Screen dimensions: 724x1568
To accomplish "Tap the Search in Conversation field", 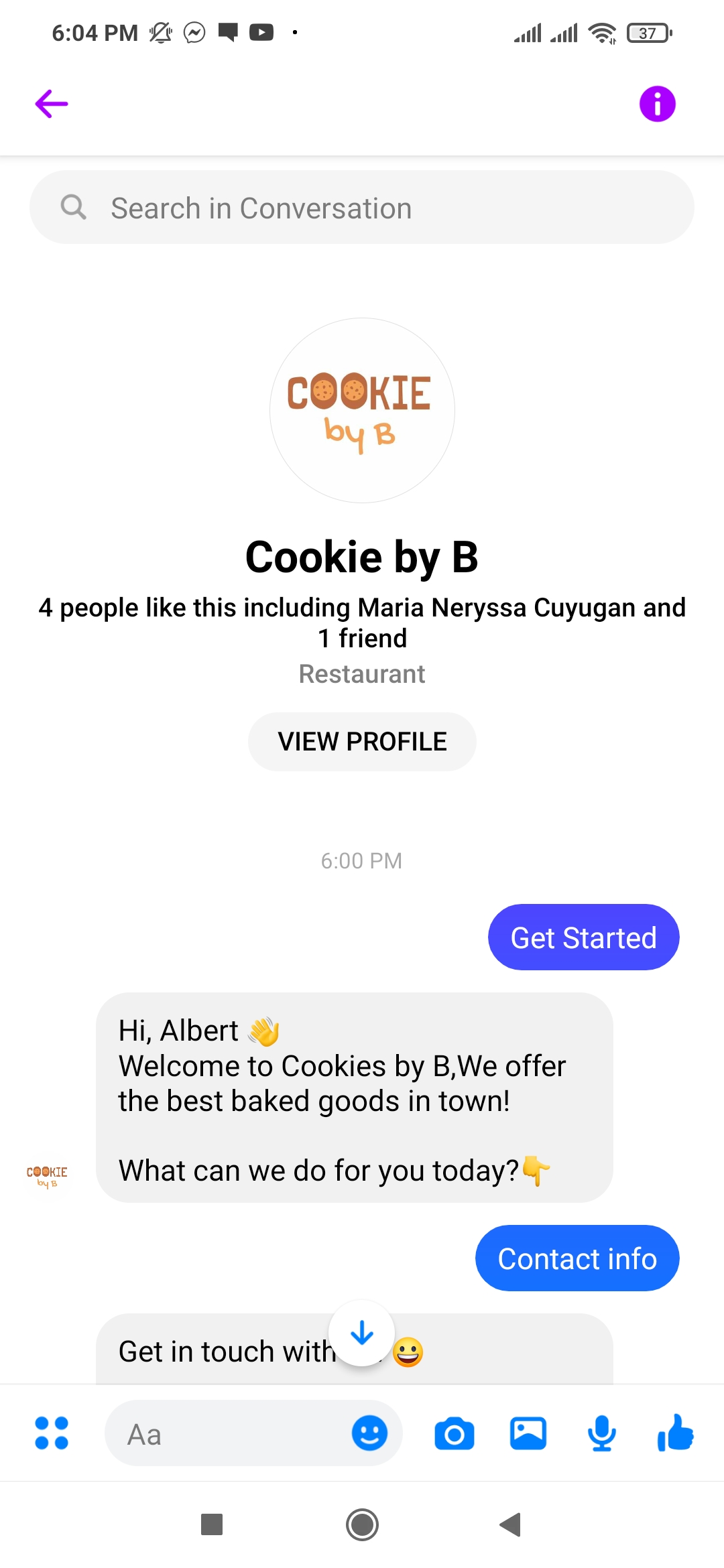I will pos(362,207).
